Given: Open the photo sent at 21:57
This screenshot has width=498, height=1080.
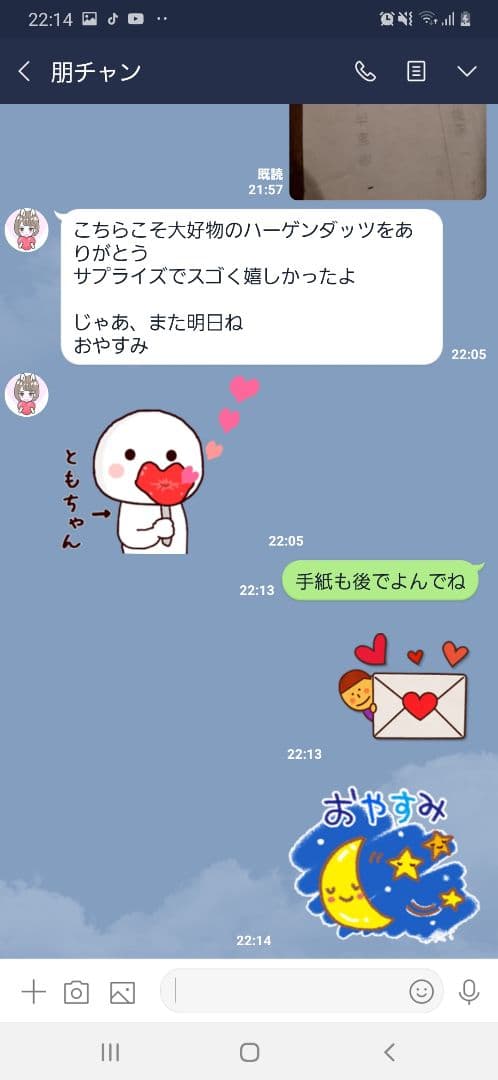Looking at the screenshot, I should coord(388,152).
